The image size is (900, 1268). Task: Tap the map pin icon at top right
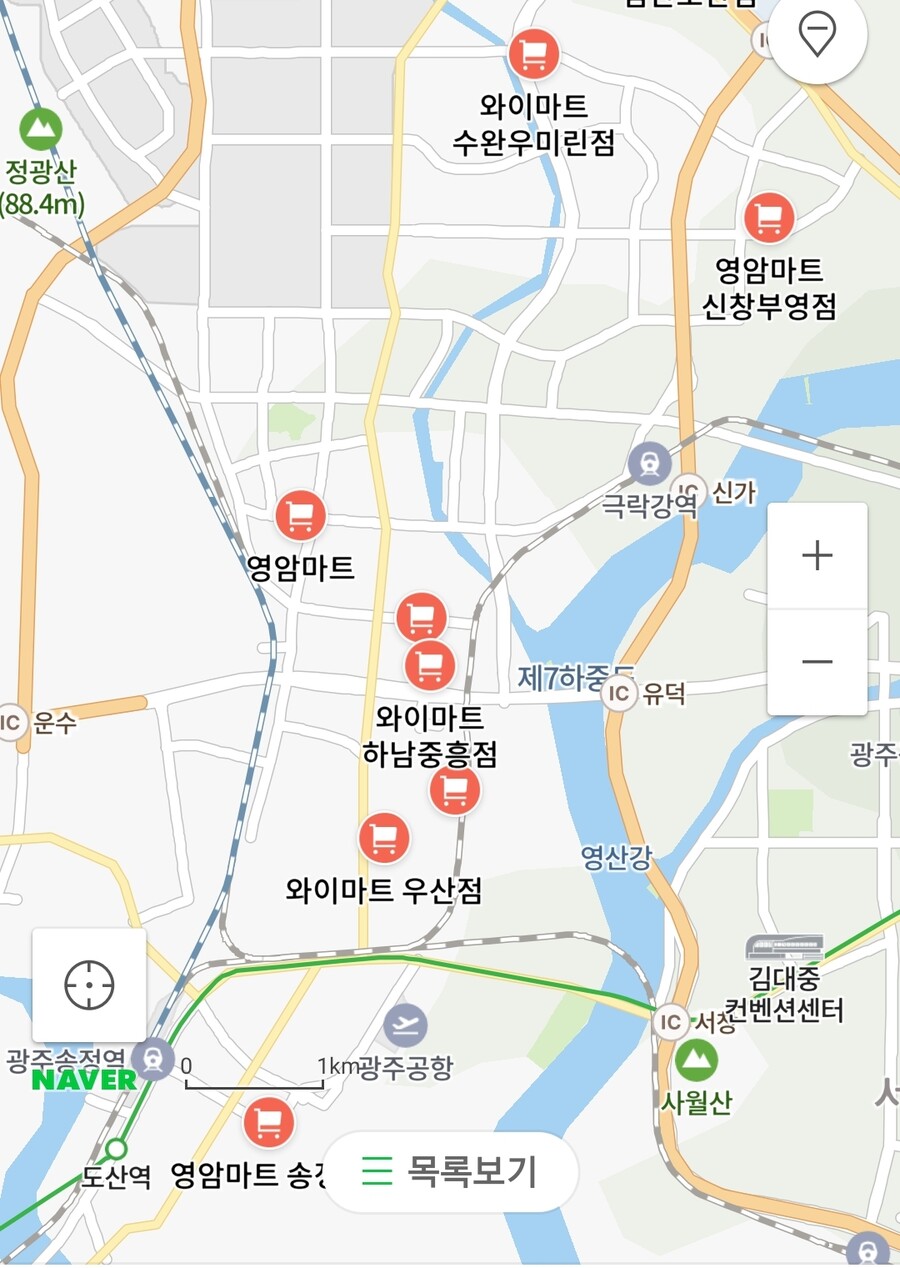click(817, 35)
